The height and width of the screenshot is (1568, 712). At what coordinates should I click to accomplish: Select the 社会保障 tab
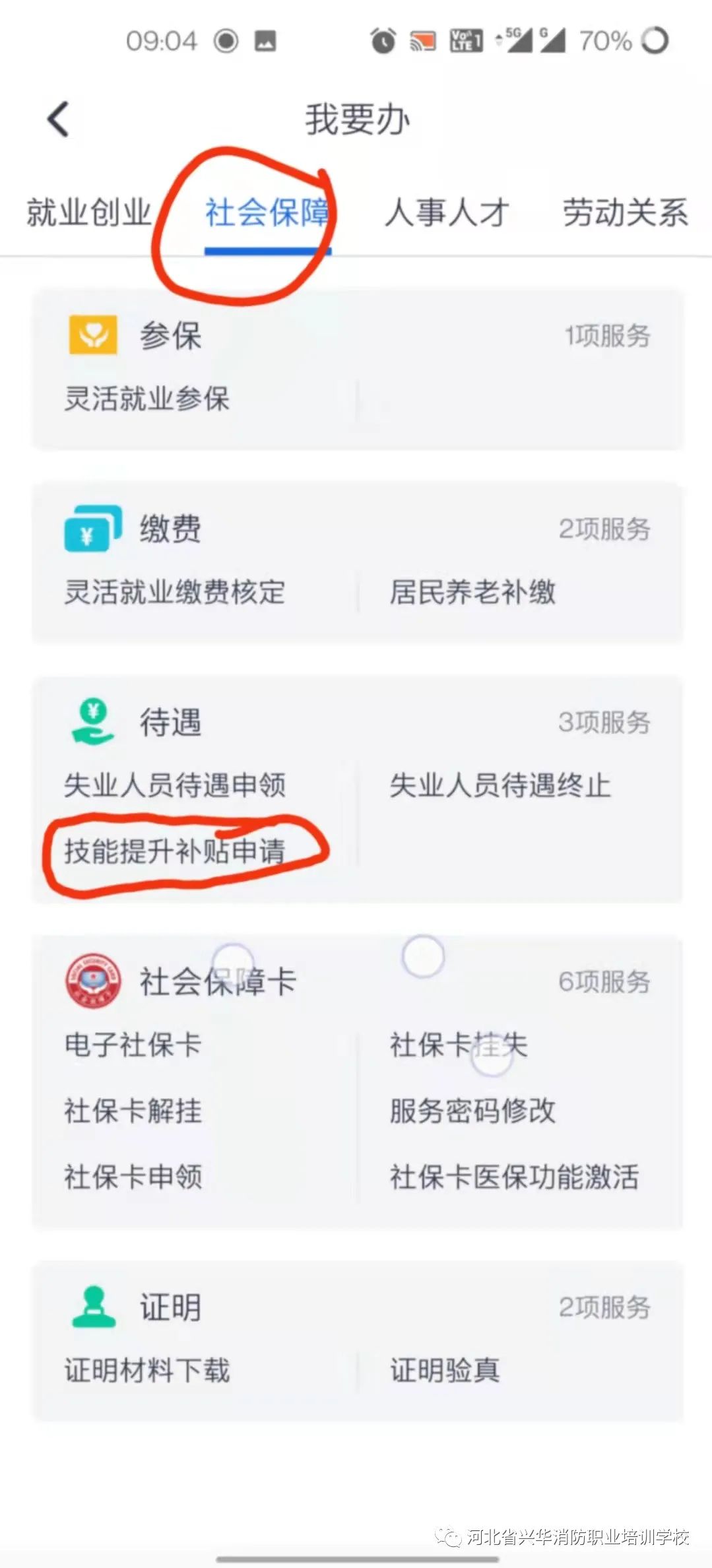tap(267, 212)
